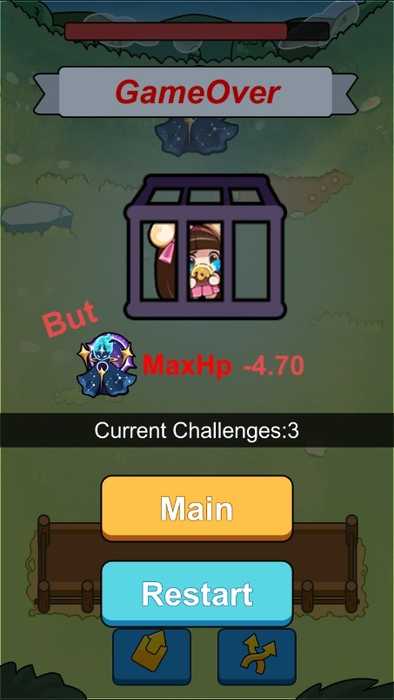Restart the game
The height and width of the screenshot is (700, 394).
click(x=197, y=594)
